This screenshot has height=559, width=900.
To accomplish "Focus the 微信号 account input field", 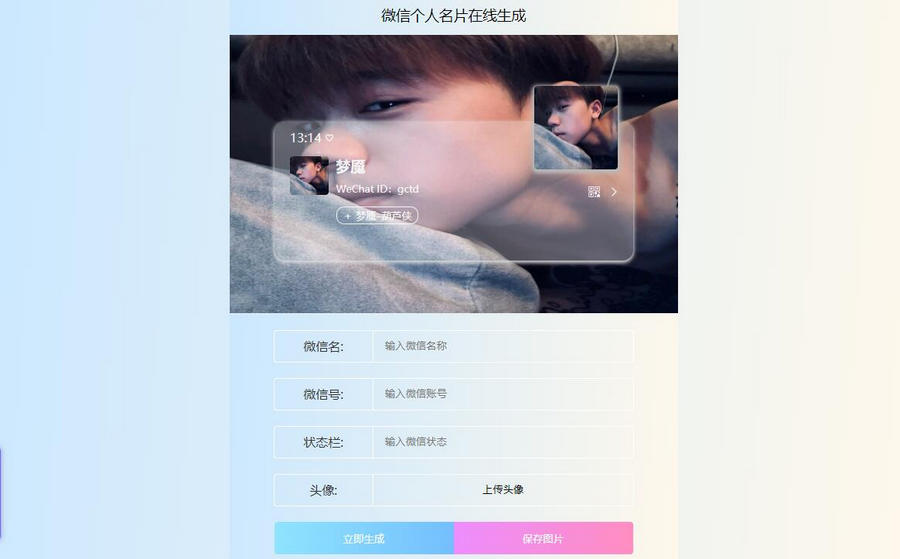I will (x=503, y=394).
